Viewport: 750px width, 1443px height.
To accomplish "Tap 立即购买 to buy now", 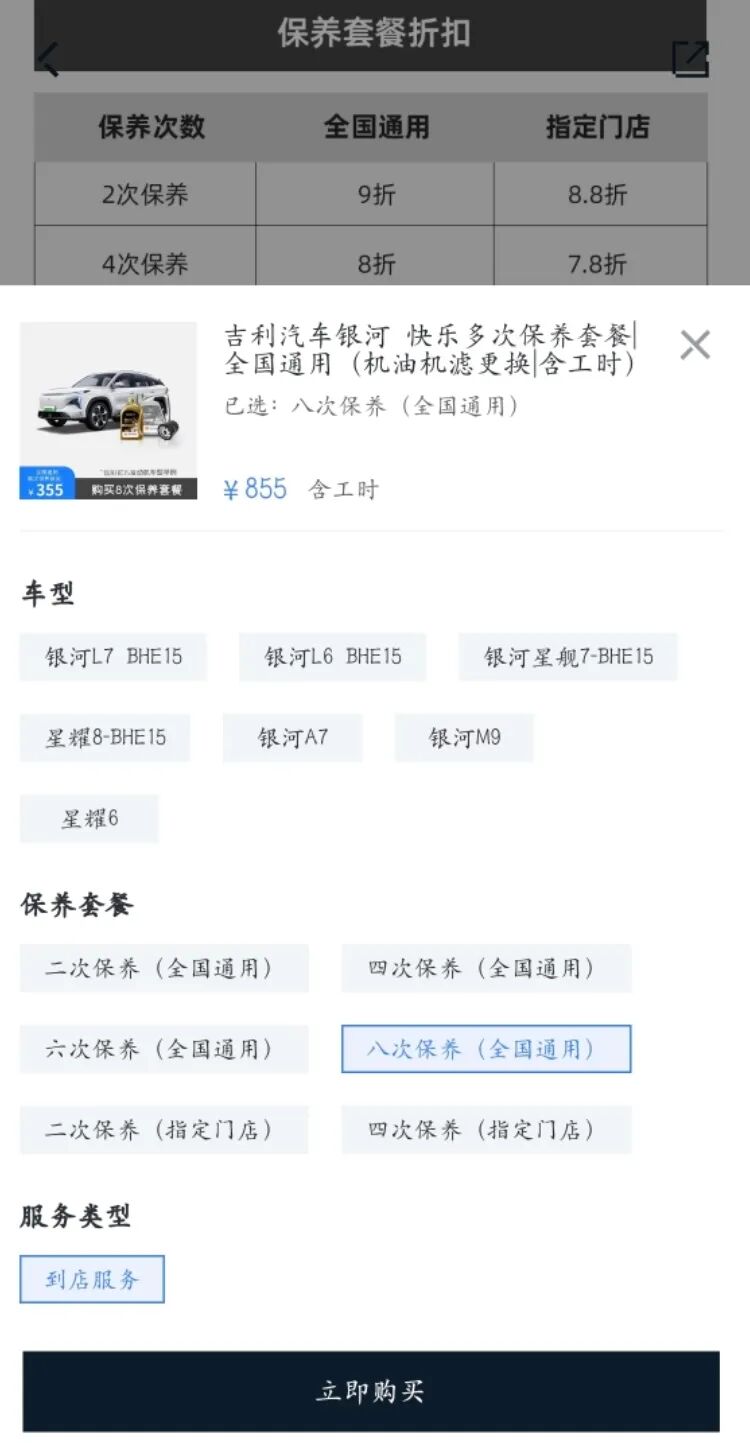I will click(371, 1391).
